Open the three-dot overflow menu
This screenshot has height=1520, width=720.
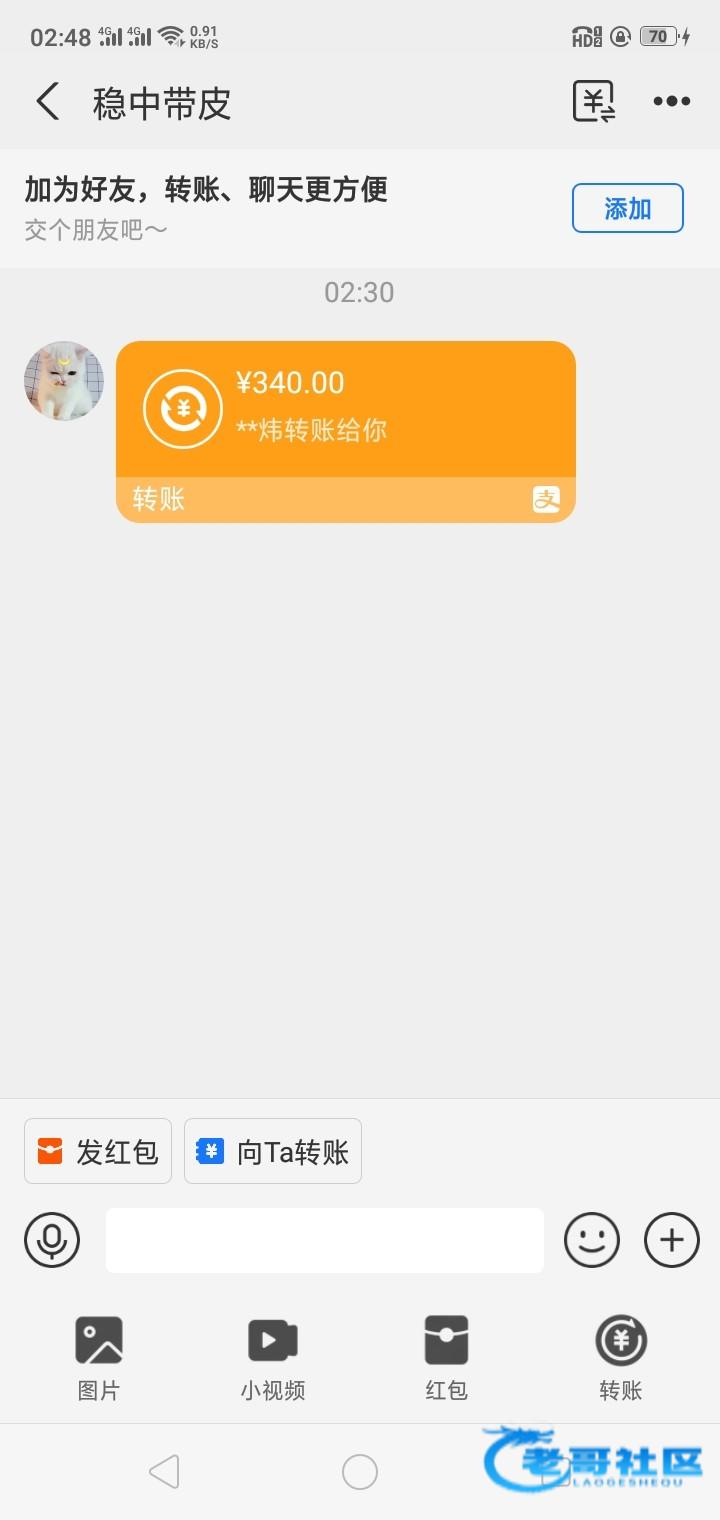pos(672,102)
